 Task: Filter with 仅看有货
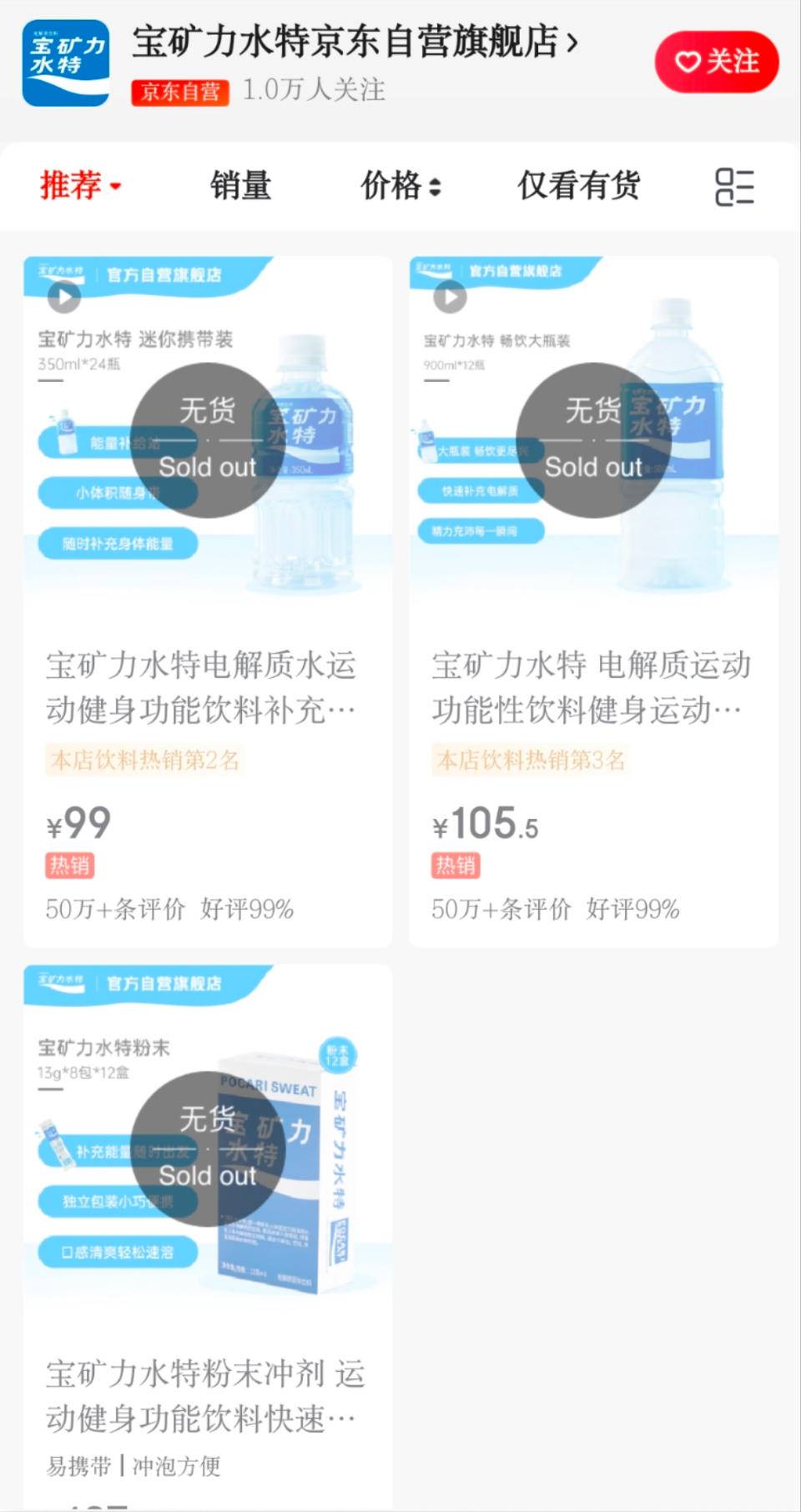coord(578,185)
